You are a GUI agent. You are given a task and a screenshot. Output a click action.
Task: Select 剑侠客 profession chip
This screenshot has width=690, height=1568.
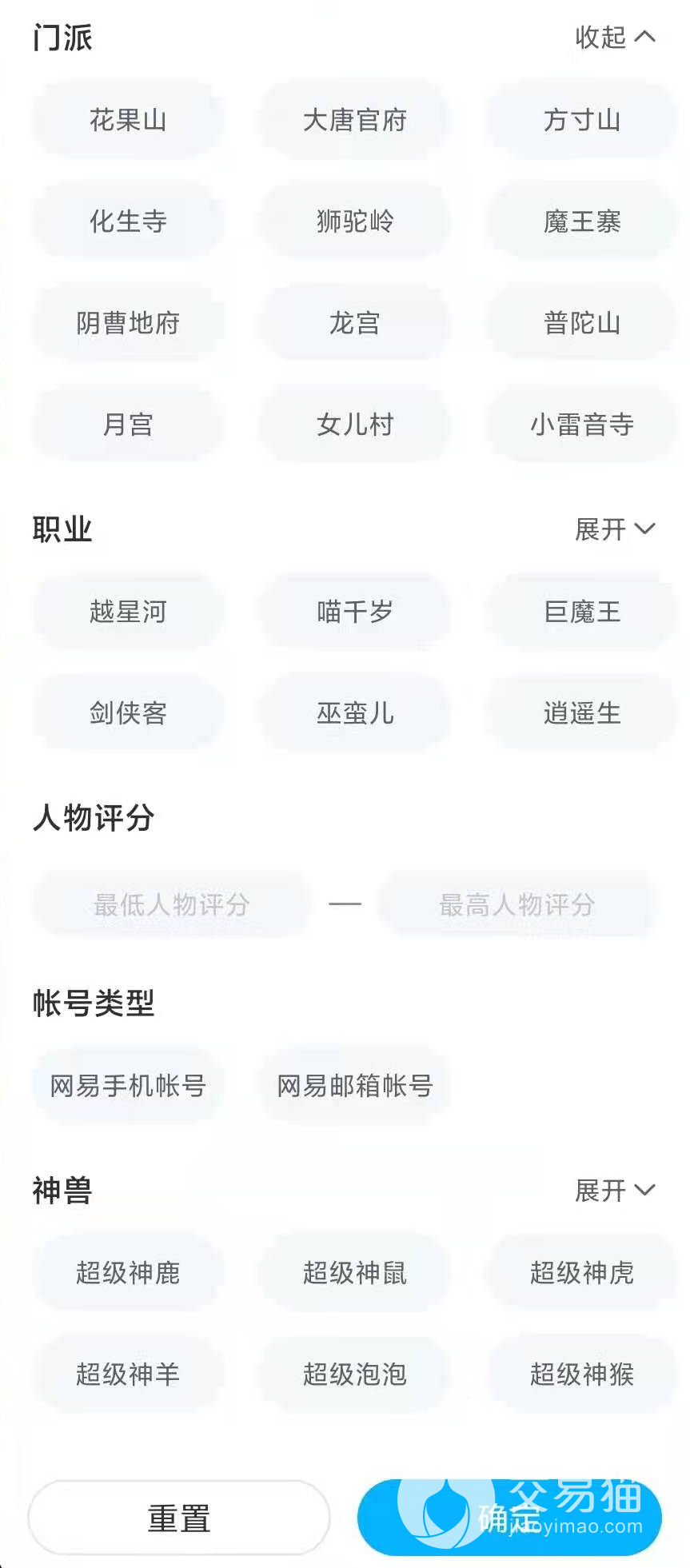[128, 712]
